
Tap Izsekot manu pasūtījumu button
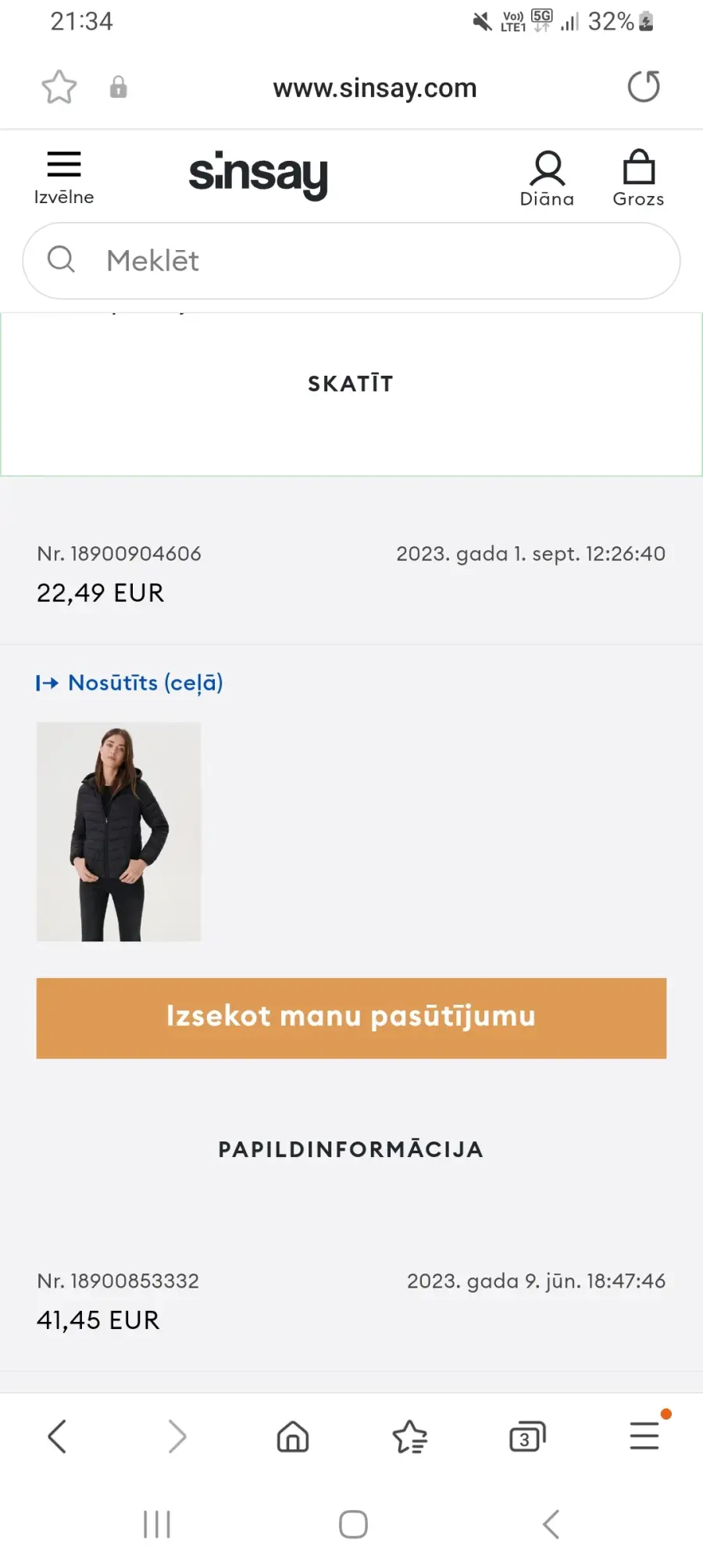click(351, 1018)
